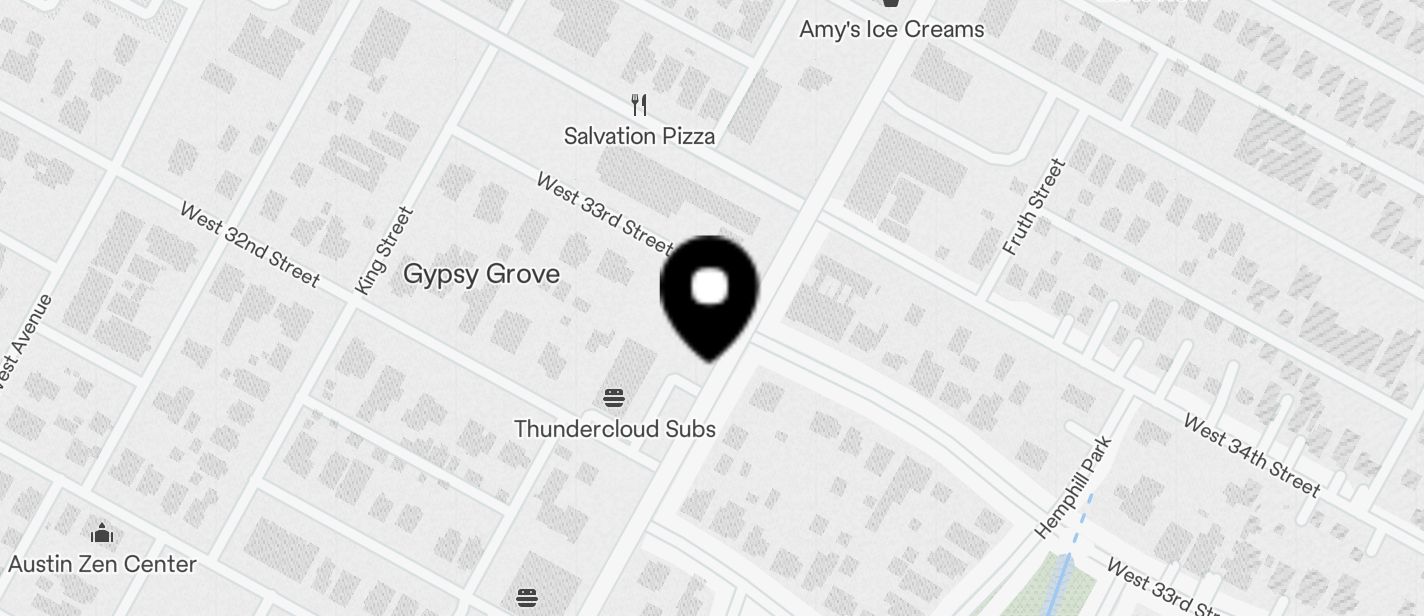1424x616 pixels.
Task: Open the Salvation Pizza place marker
Action: (640, 105)
